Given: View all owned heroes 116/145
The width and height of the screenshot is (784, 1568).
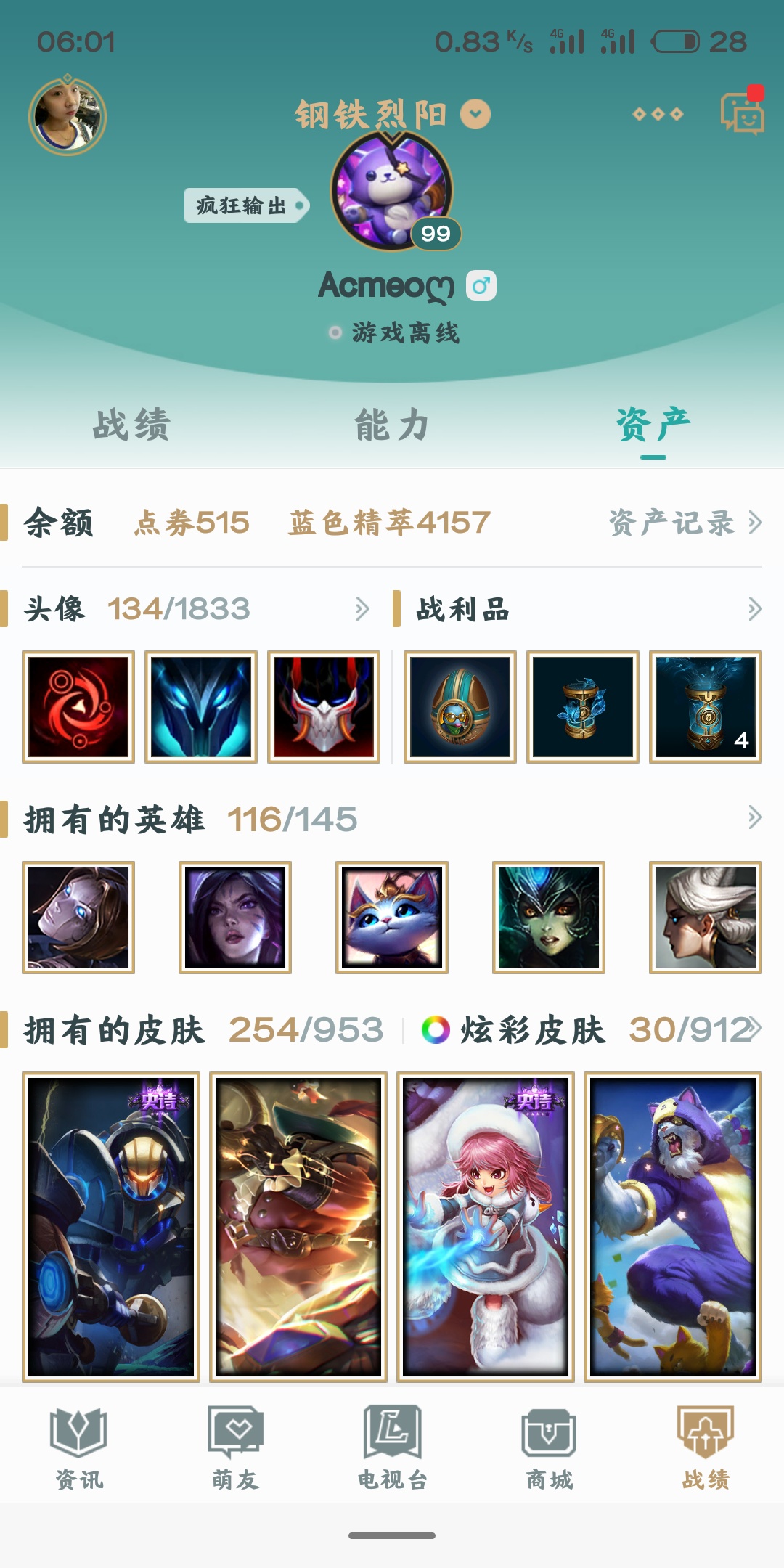Looking at the screenshot, I should [754, 818].
